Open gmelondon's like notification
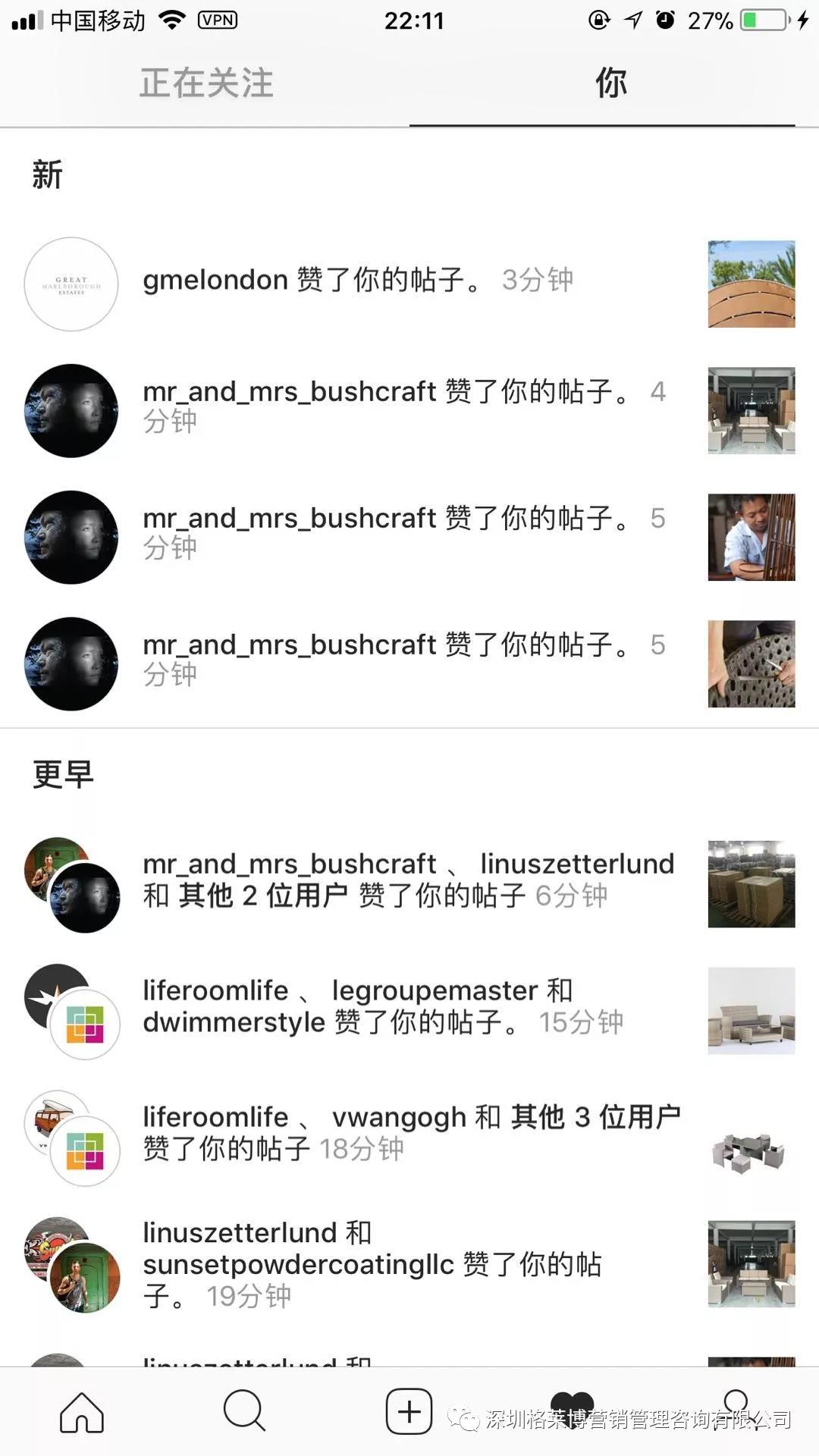 click(x=356, y=281)
